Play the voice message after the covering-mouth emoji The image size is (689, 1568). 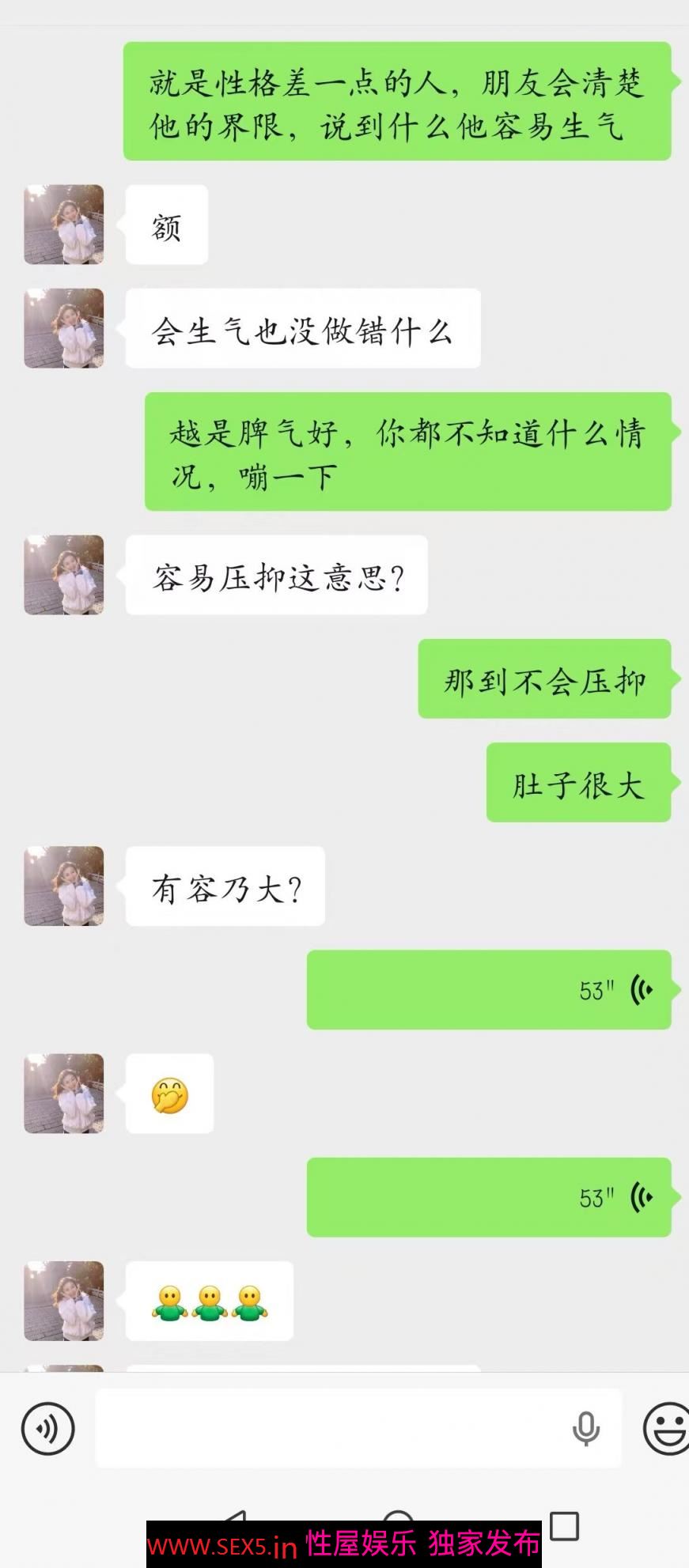tap(488, 1197)
